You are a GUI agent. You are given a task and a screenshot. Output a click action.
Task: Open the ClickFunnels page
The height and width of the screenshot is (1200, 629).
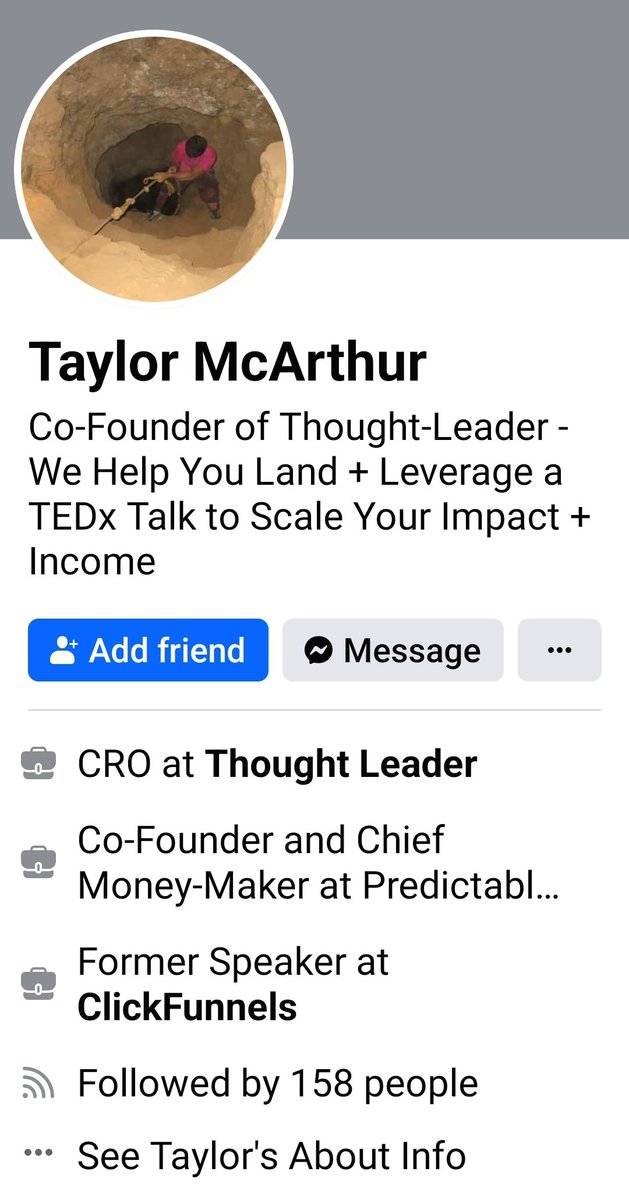(x=187, y=1007)
